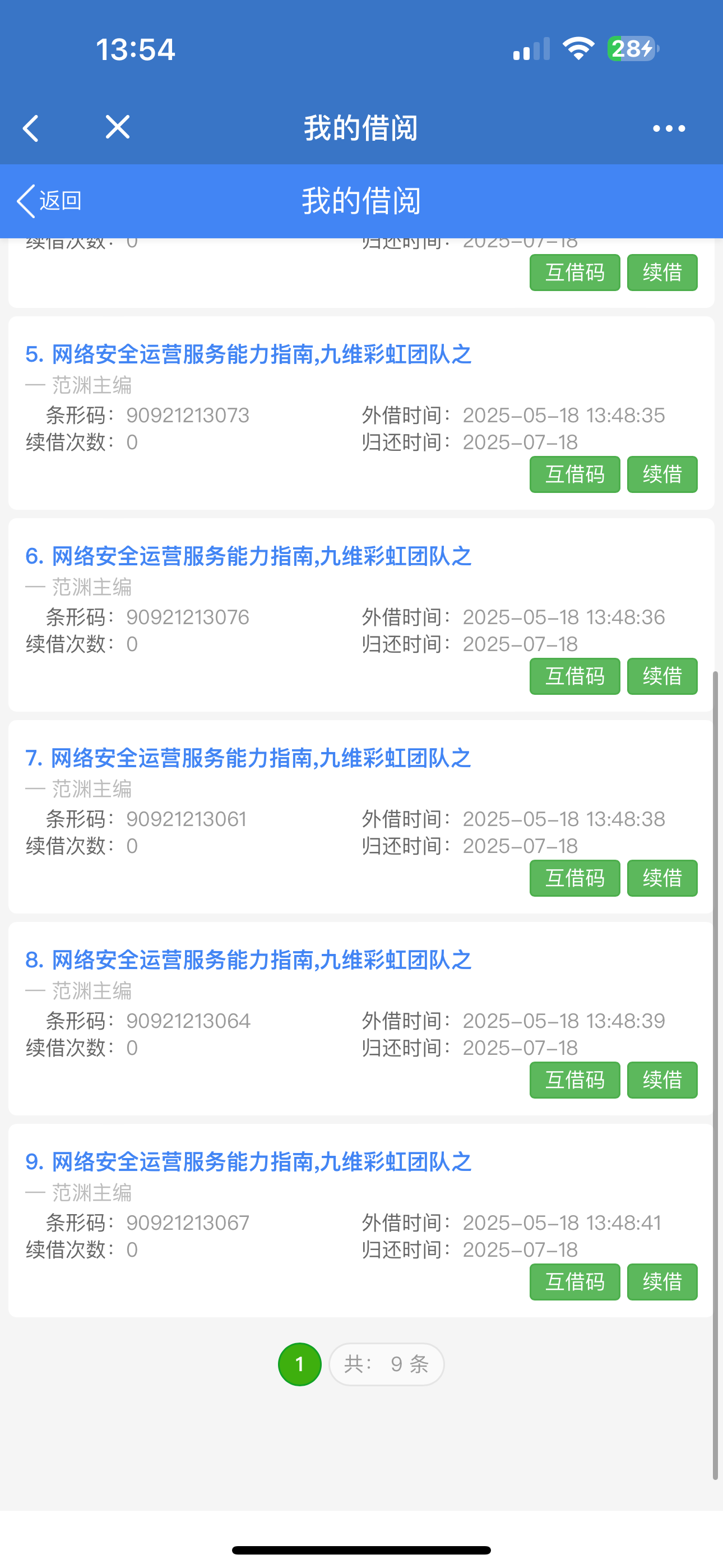Go back with the top-left arrow
Image resolution: width=723 pixels, height=1568 pixels.
pos(30,128)
